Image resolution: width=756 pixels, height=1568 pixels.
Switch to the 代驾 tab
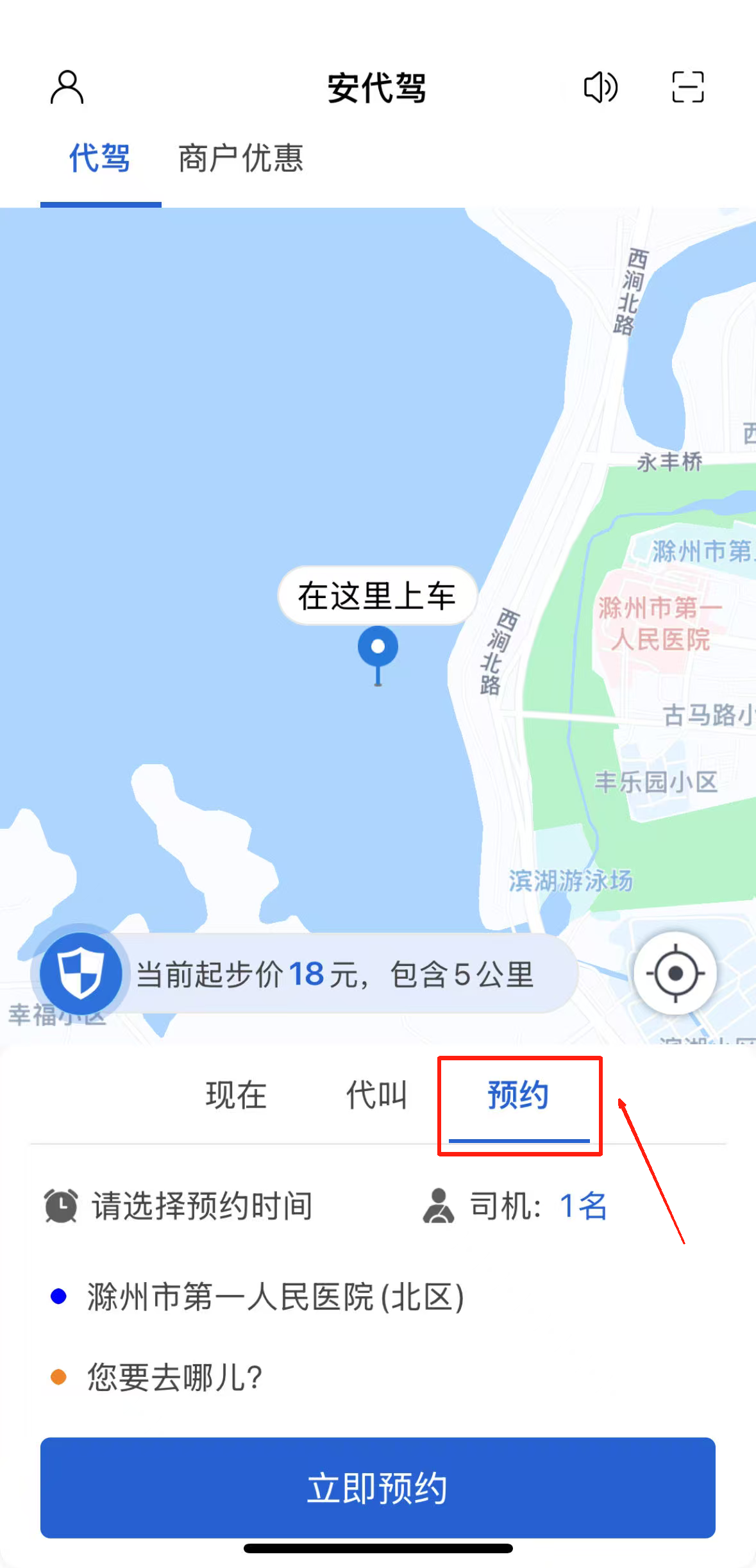[x=100, y=158]
